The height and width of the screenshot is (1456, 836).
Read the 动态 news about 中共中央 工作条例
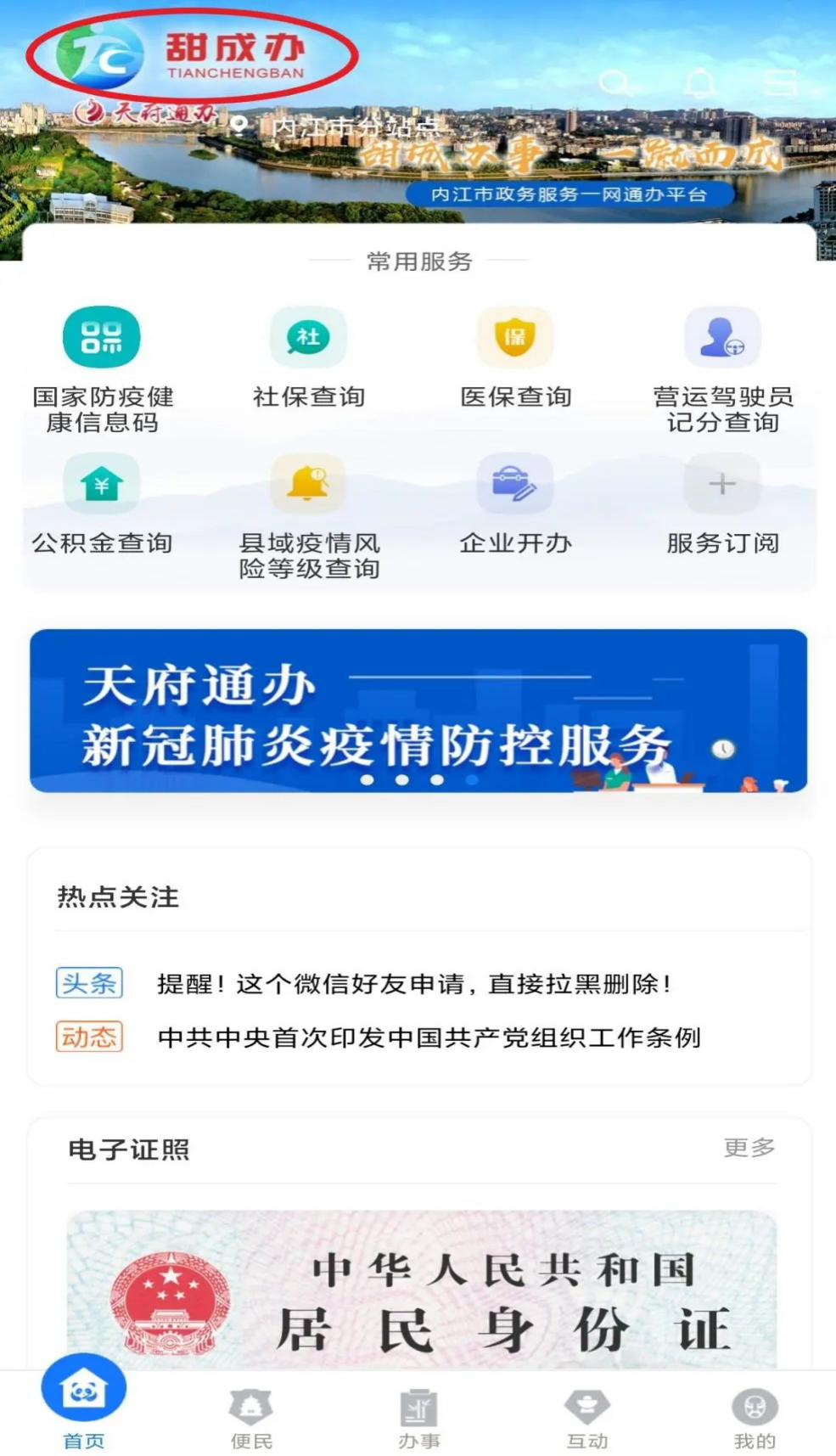(429, 1037)
